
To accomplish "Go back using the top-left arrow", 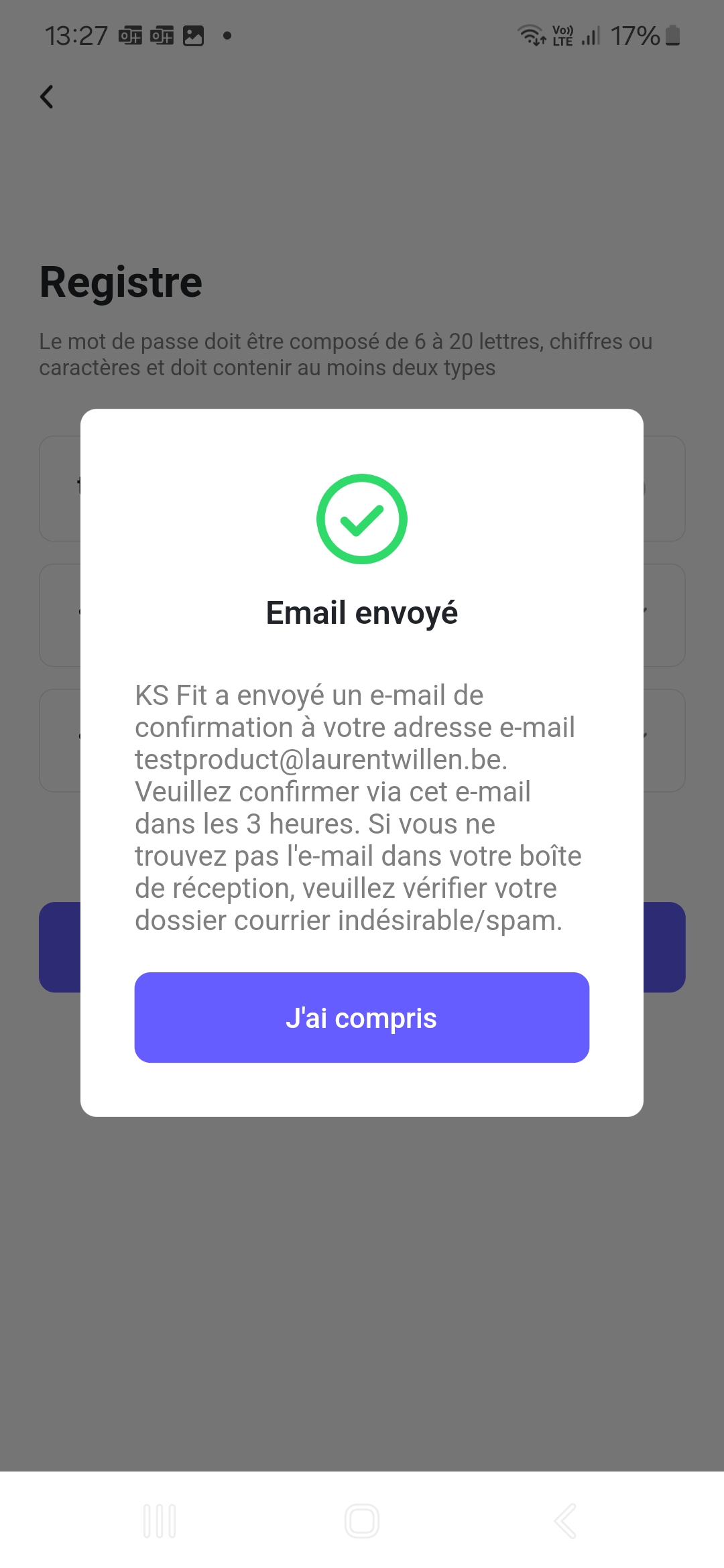I will [x=47, y=97].
